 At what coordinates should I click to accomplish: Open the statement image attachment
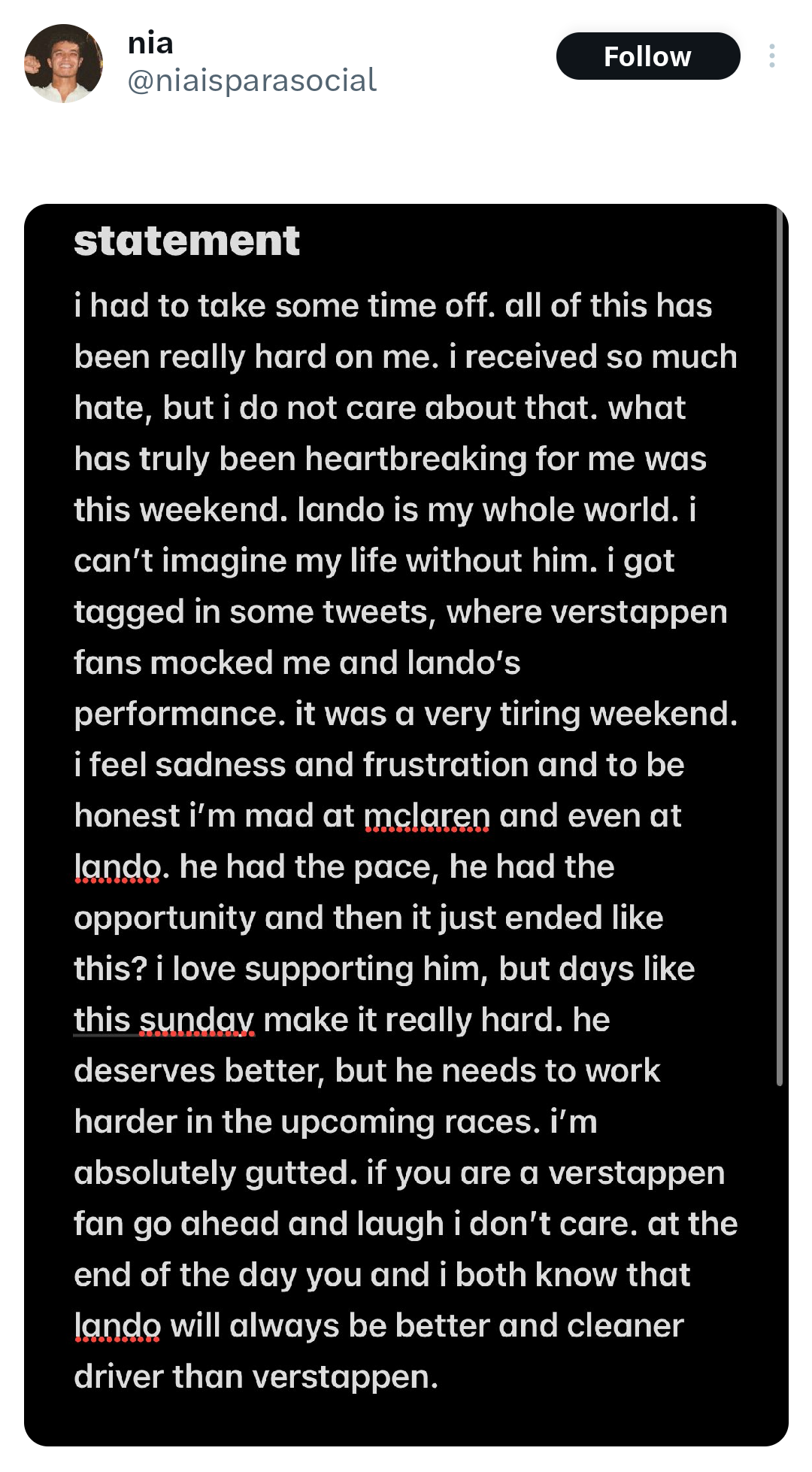click(x=406, y=825)
